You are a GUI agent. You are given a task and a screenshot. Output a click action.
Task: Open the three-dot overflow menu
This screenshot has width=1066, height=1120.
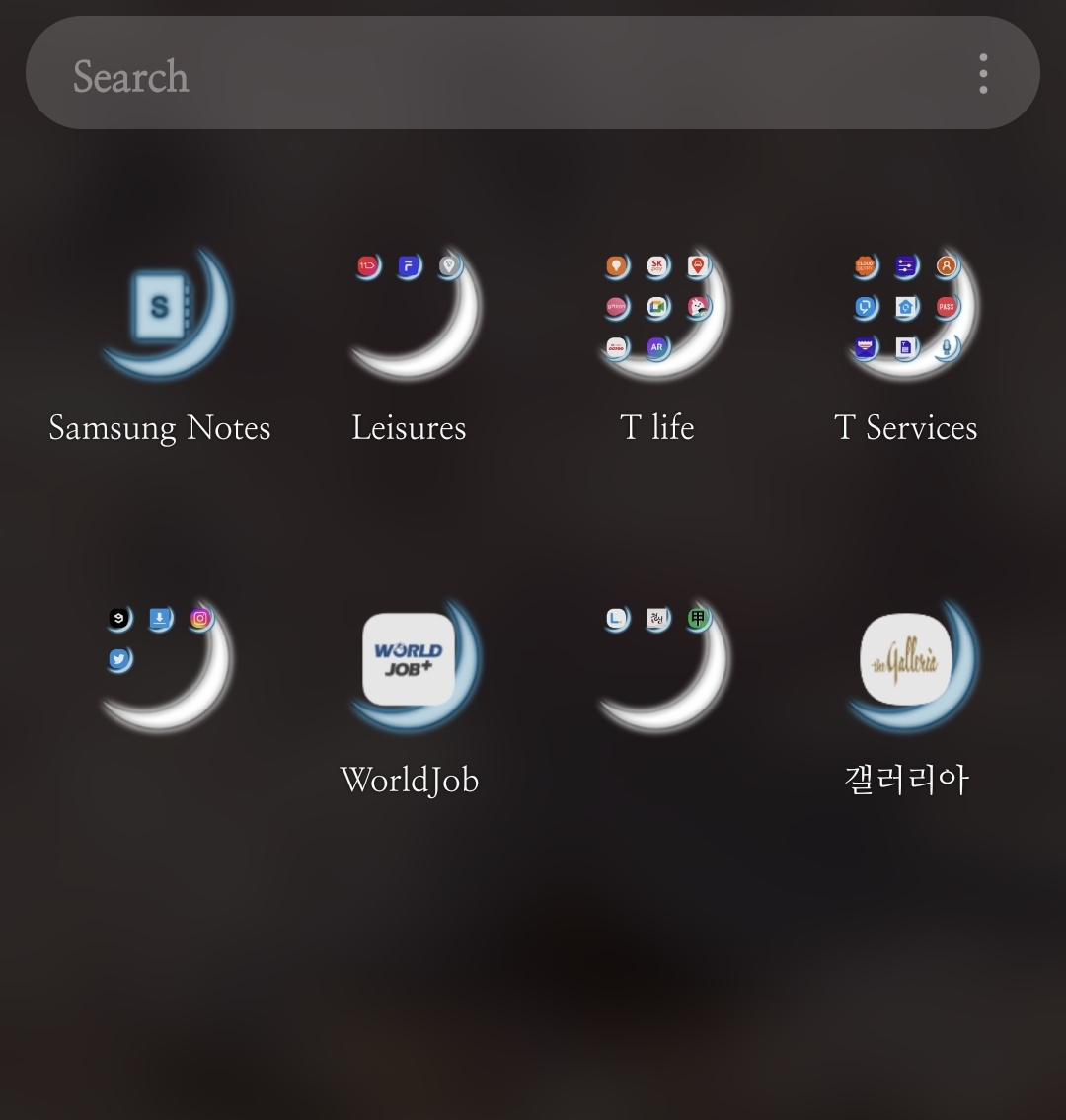[x=983, y=75]
